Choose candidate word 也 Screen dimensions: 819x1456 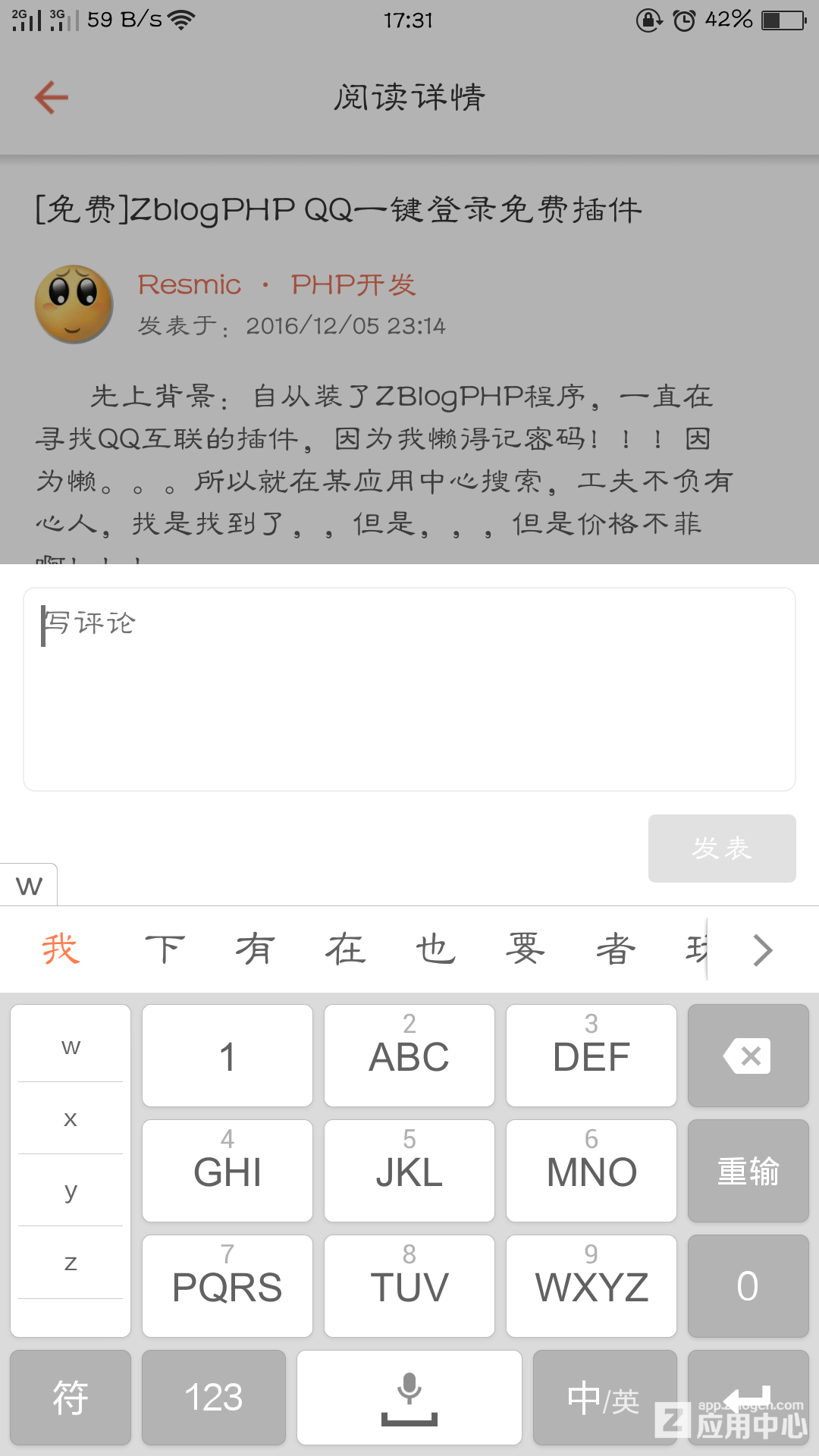[x=435, y=949]
